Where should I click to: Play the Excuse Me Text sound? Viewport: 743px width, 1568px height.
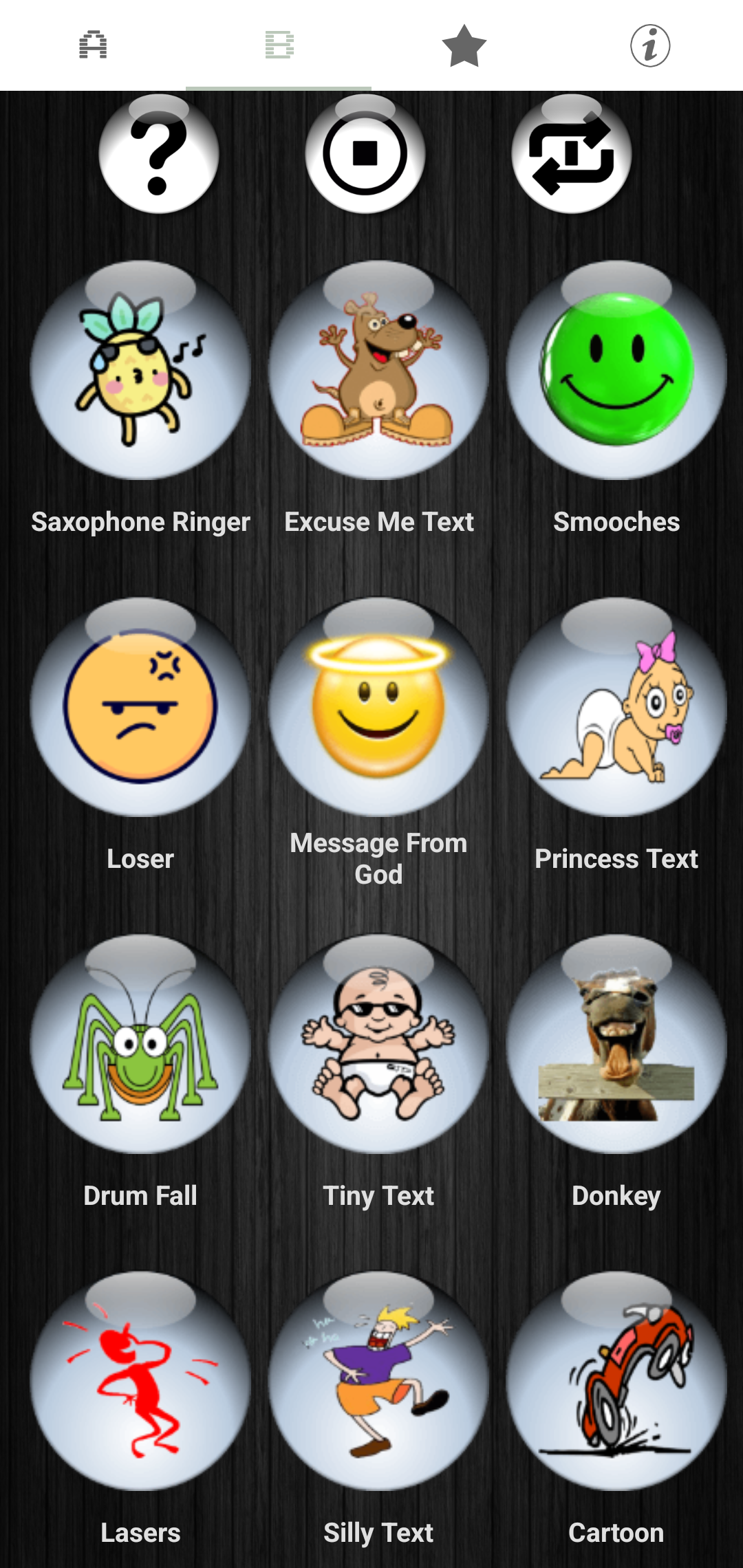(x=378, y=370)
